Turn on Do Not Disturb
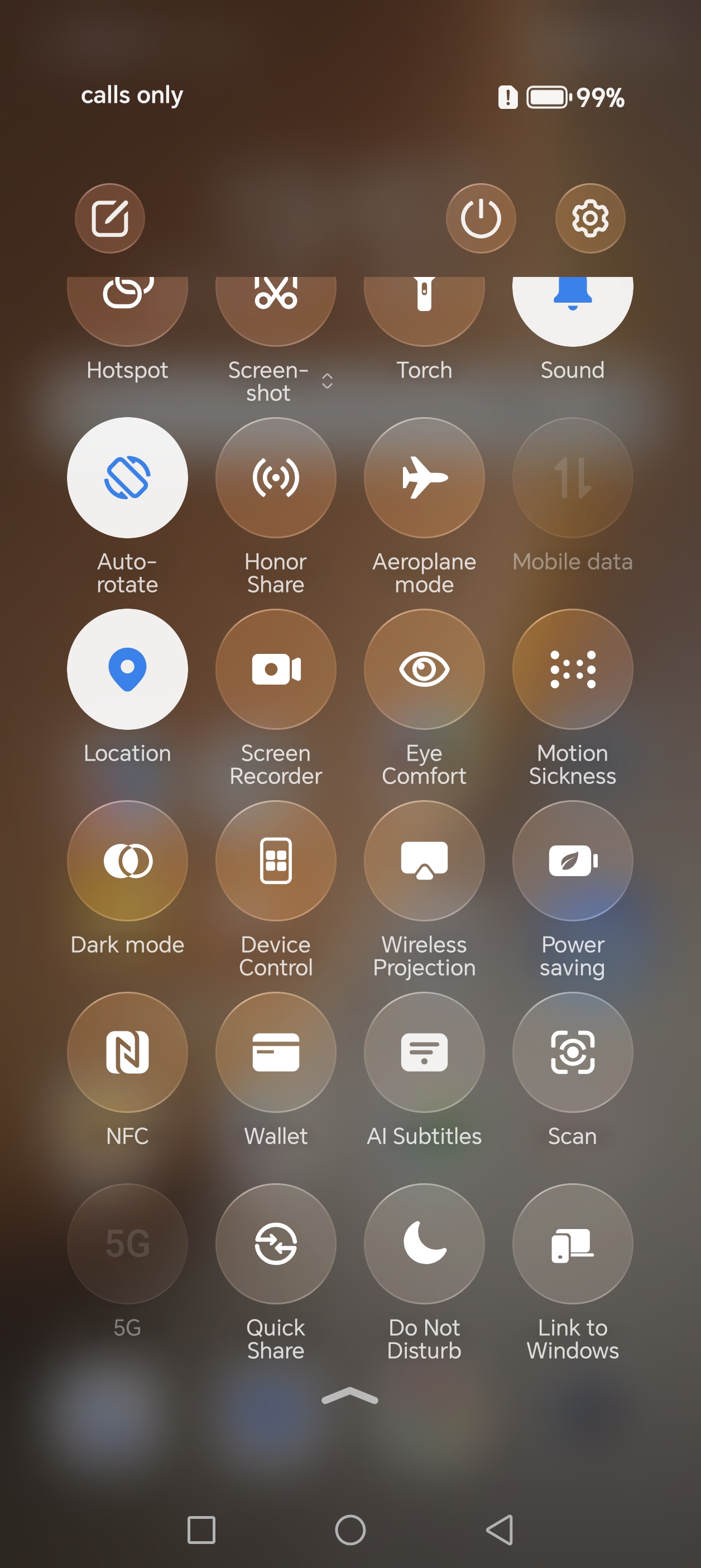Viewport: 701px width, 1568px height. 424,1243
